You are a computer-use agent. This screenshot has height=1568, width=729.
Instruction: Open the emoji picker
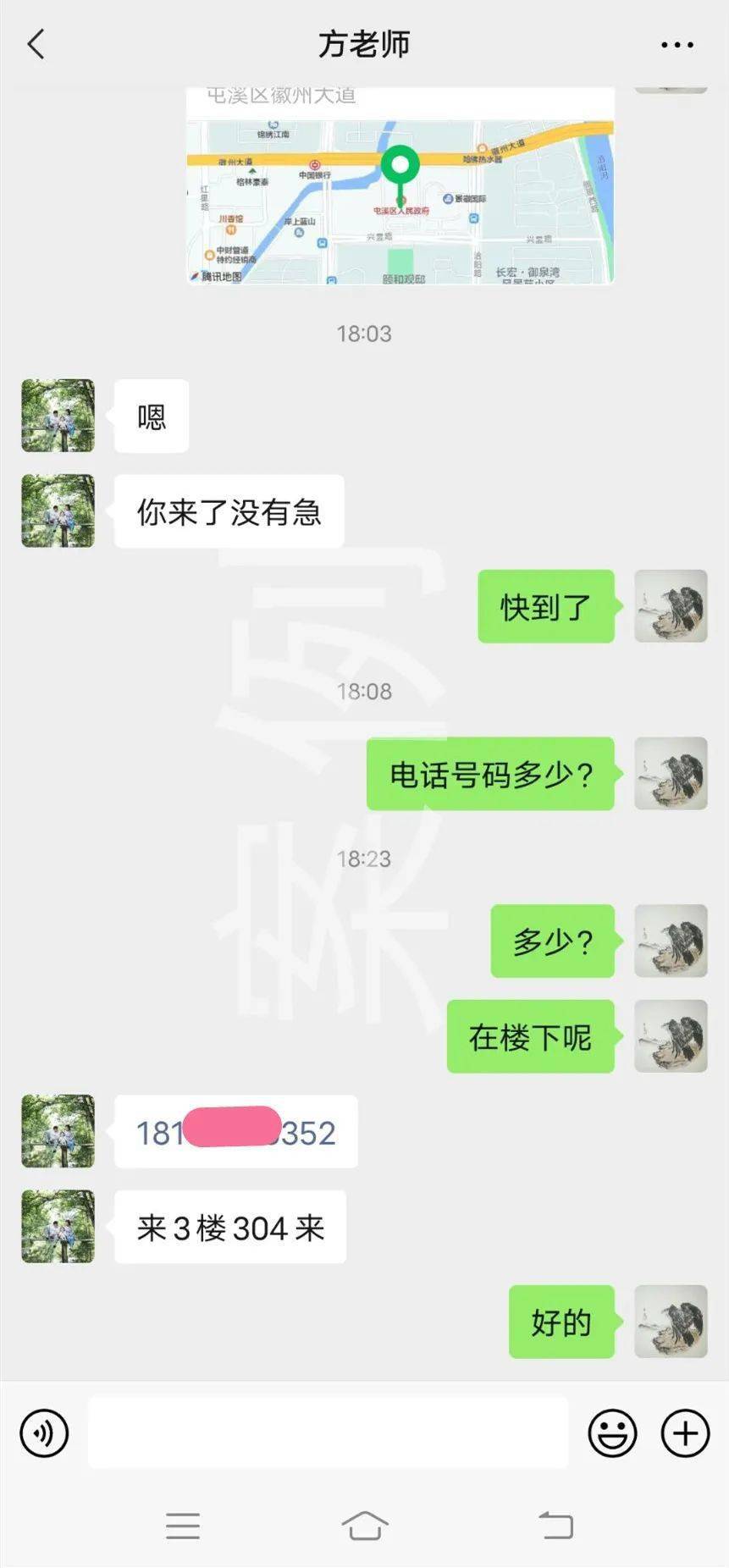click(612, 1433)
